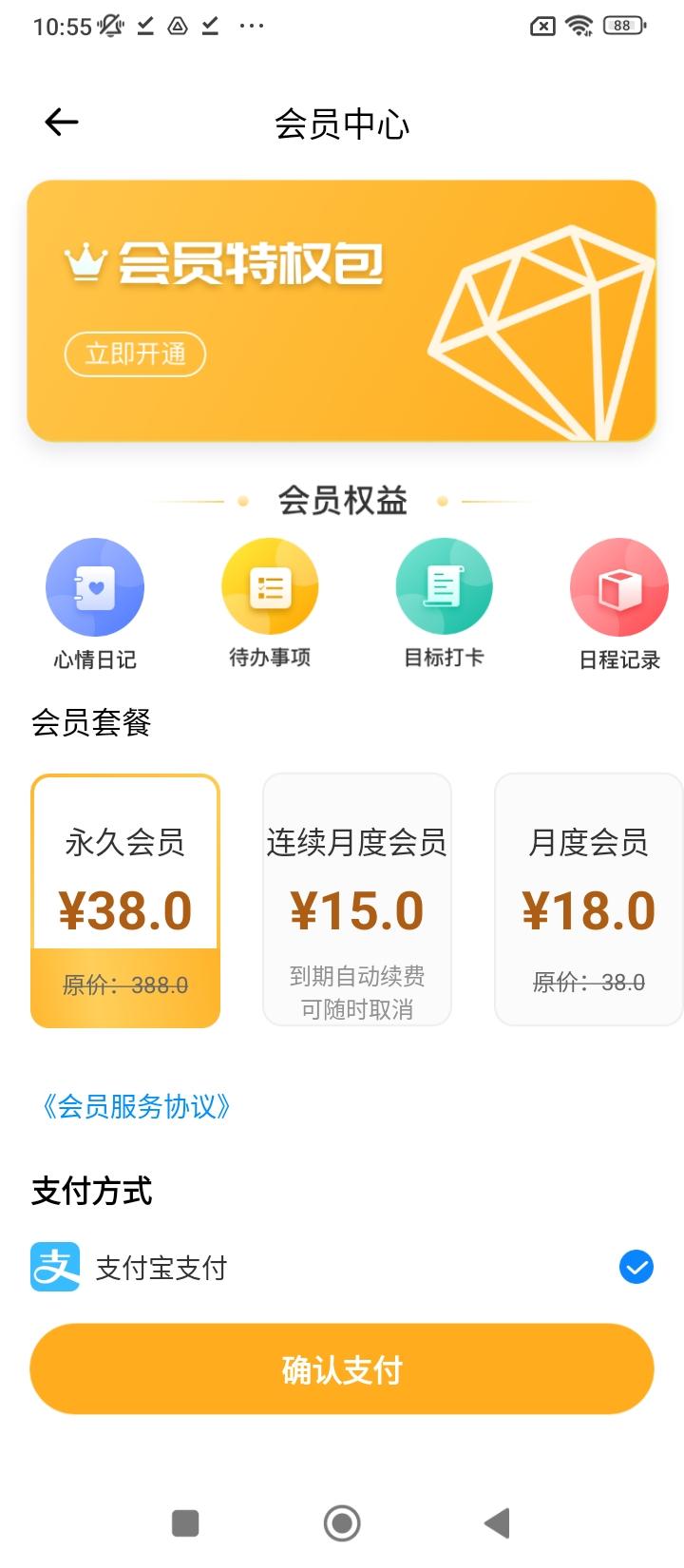
Task: Tap the 立即开通 activate now button
Action: click(x=135, y=354)
